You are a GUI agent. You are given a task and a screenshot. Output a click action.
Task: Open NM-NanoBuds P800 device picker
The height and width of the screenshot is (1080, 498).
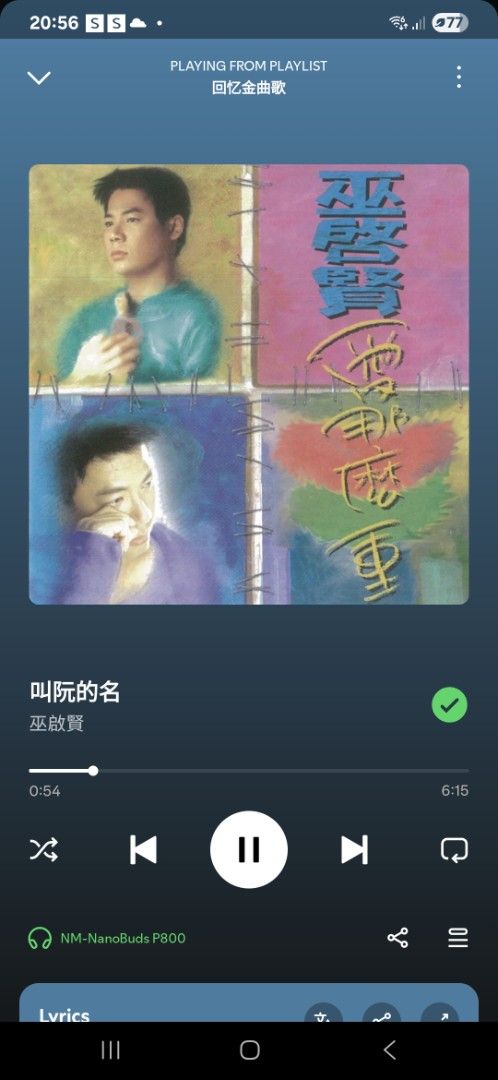(107, 938)
